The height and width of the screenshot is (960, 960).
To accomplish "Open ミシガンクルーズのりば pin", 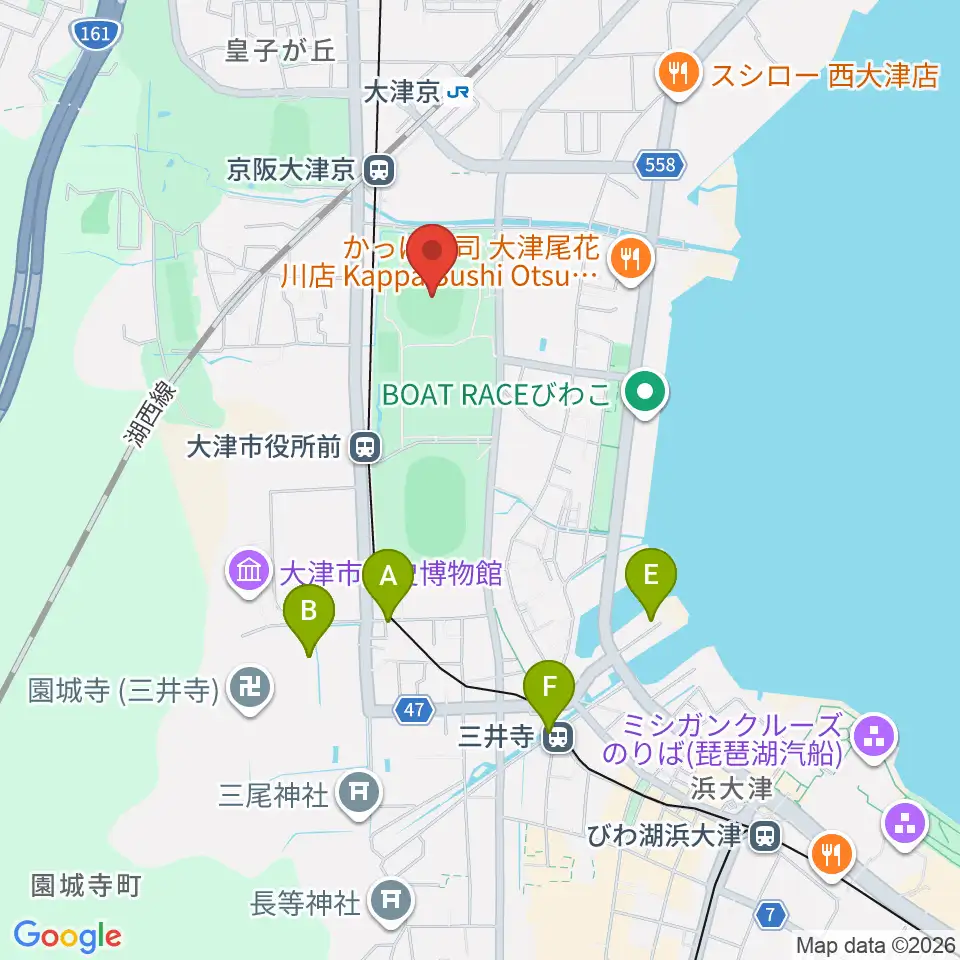I will (874, 739).
